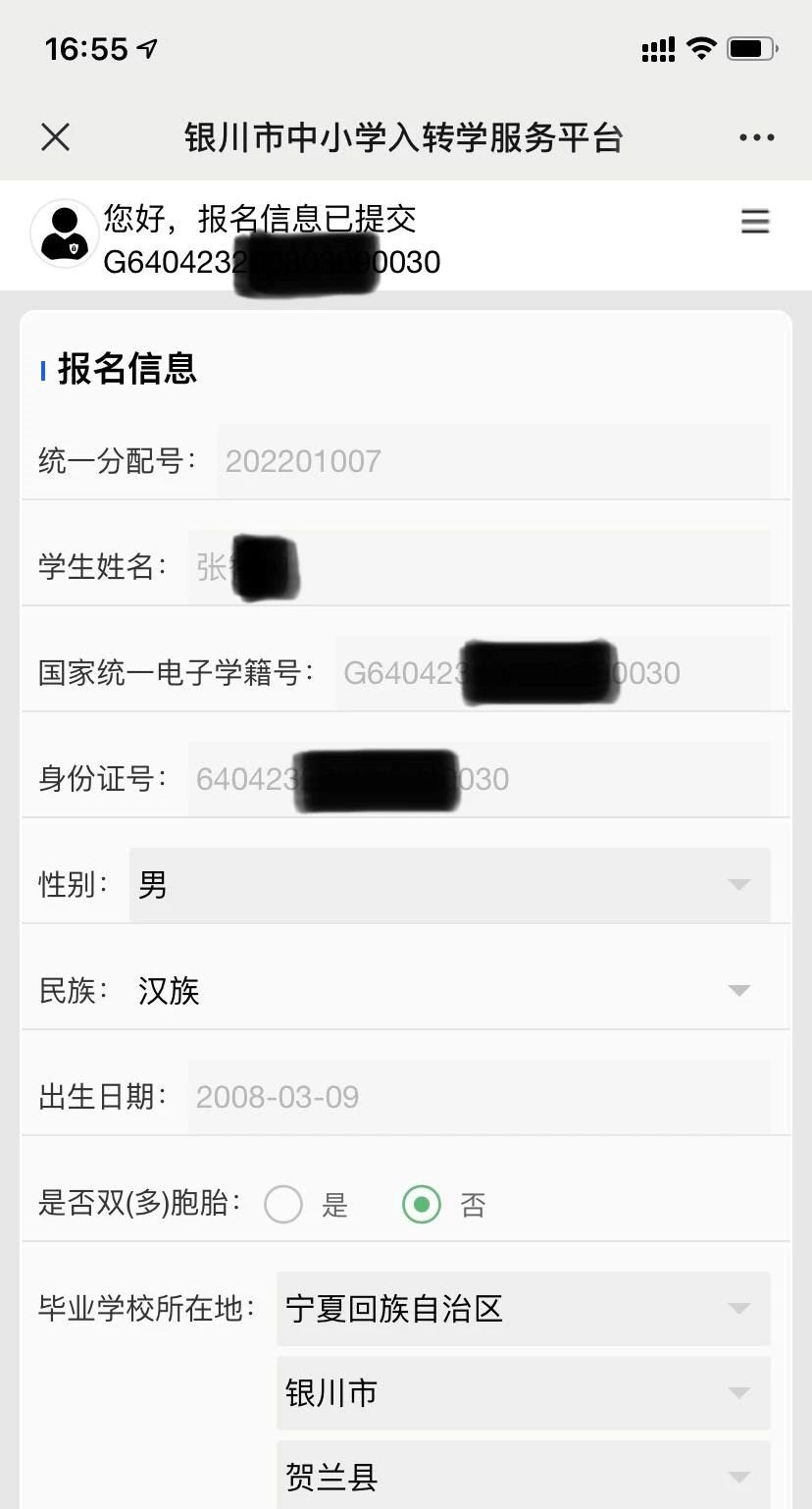
Task: Open the 民族 dropdown showing 汉族
Action: [x=449, y=991]
